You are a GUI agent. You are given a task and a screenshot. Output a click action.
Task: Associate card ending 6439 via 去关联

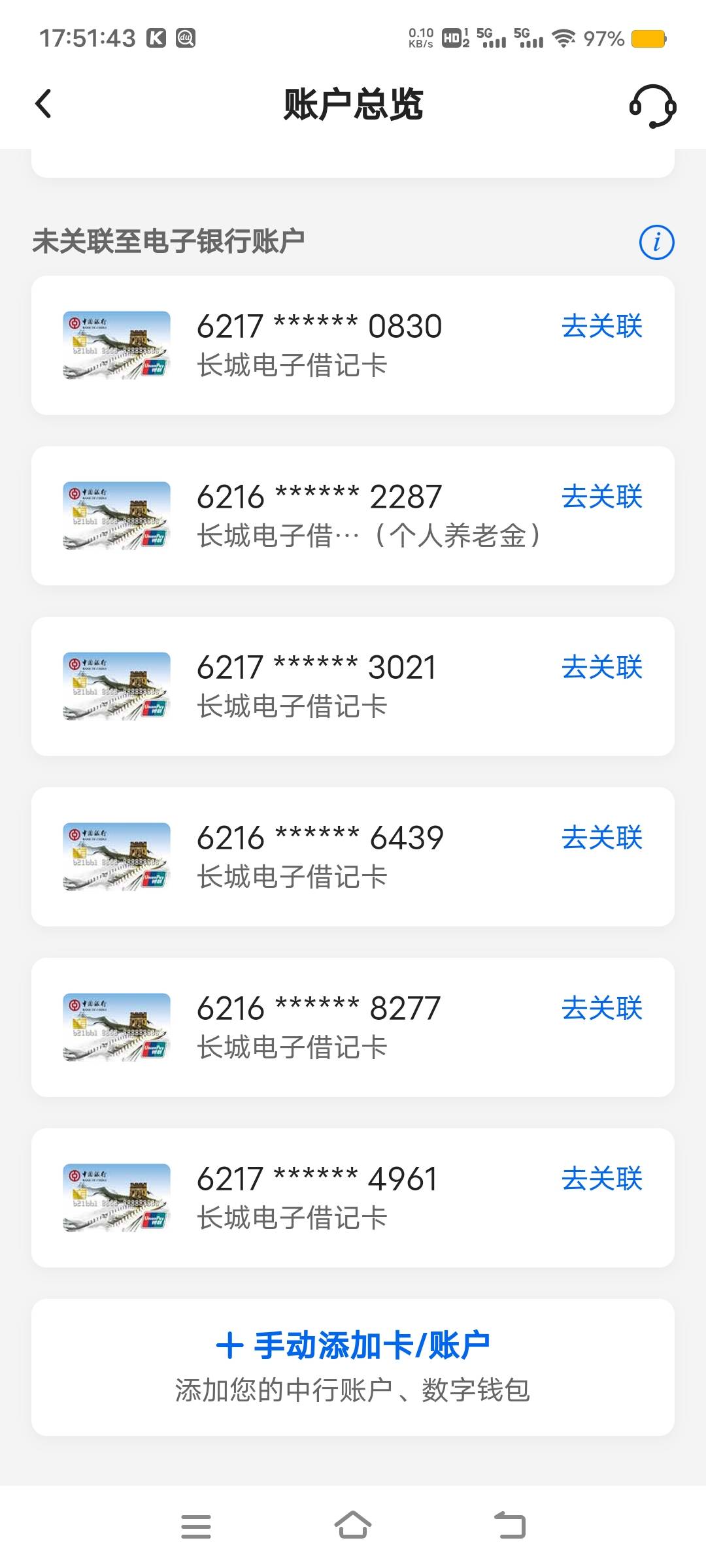click(601, 838)
